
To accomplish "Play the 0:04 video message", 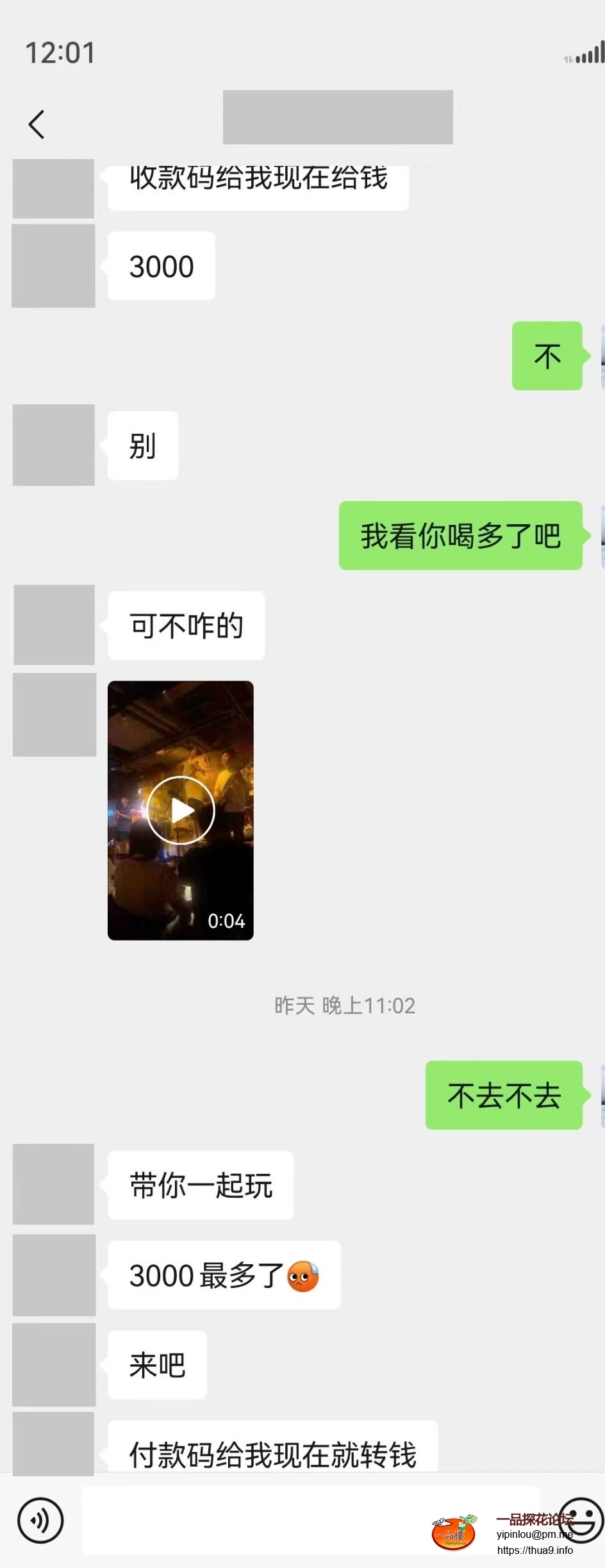I will coord(181,810).
